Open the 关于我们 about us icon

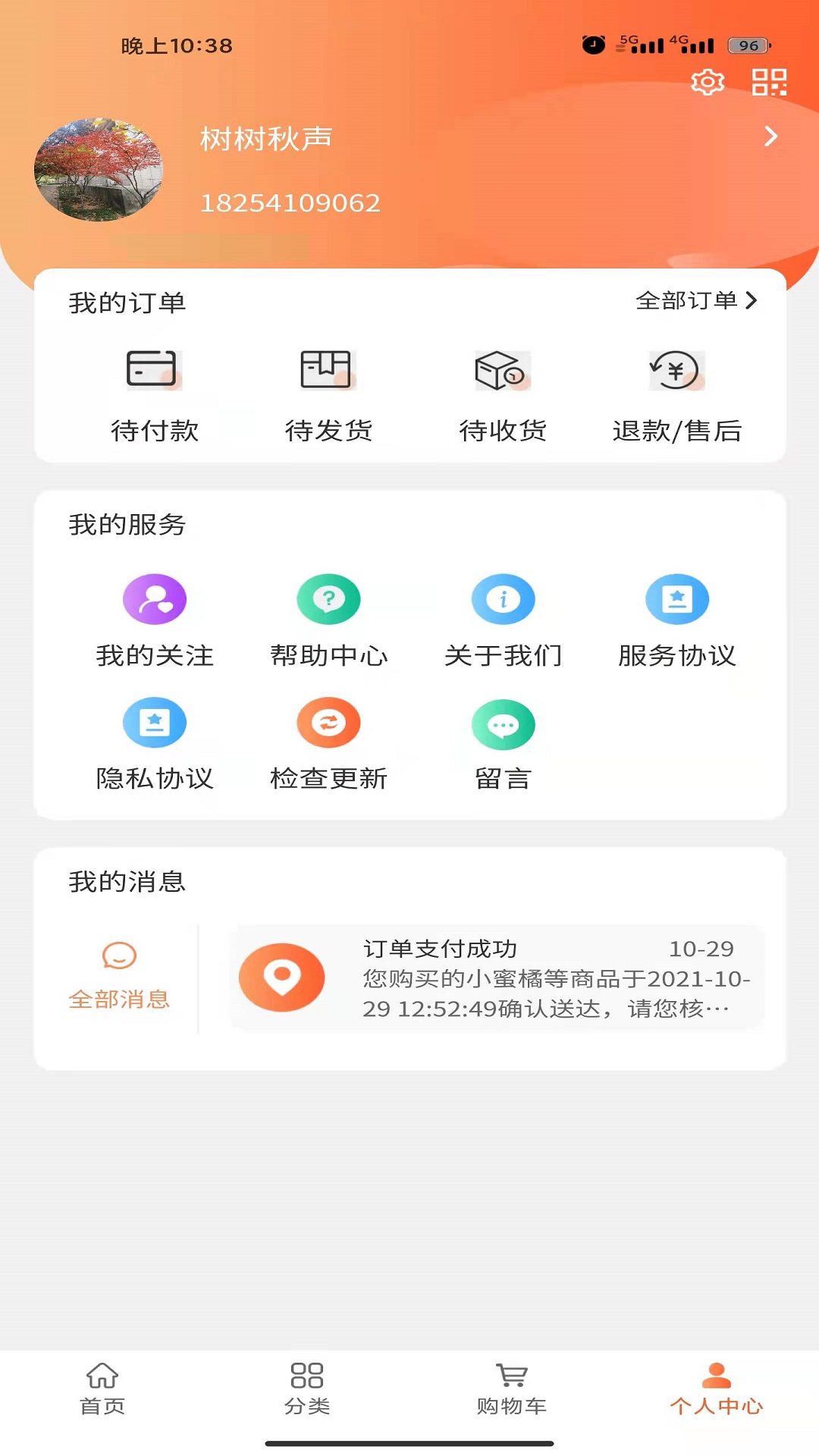coord(504,599)
